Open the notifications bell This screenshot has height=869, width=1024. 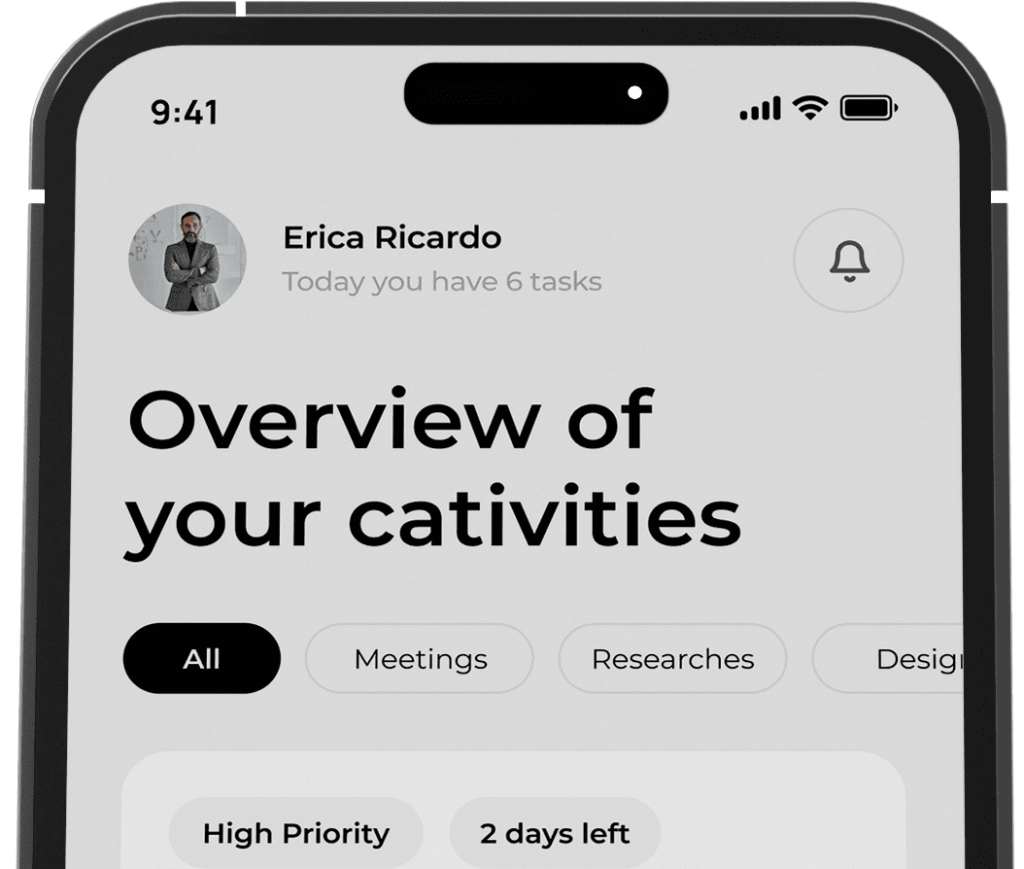point(848,261)
